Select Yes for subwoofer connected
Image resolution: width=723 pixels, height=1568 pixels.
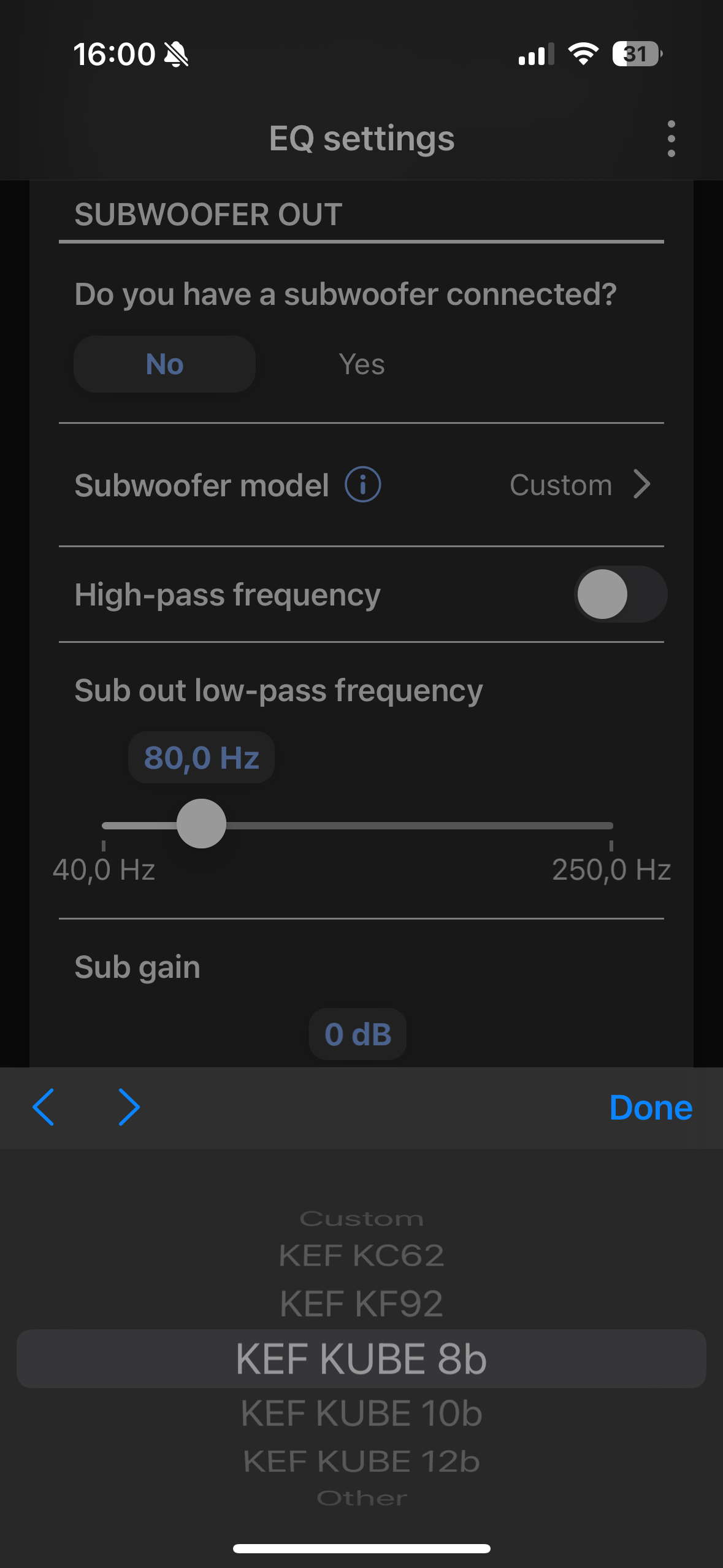tap(362, 364)
